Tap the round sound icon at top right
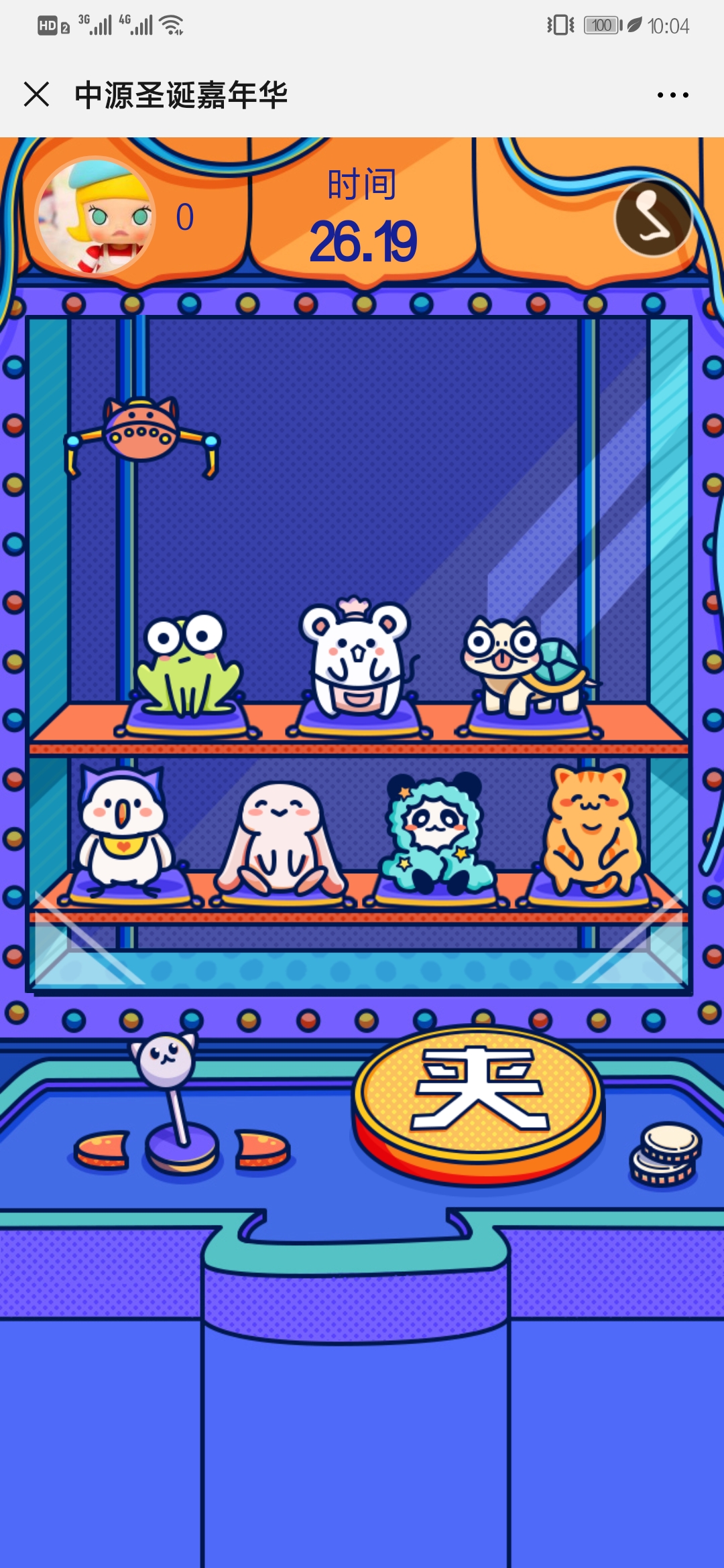This screenshot has height=1568, width=724. [x=652, y=218]
